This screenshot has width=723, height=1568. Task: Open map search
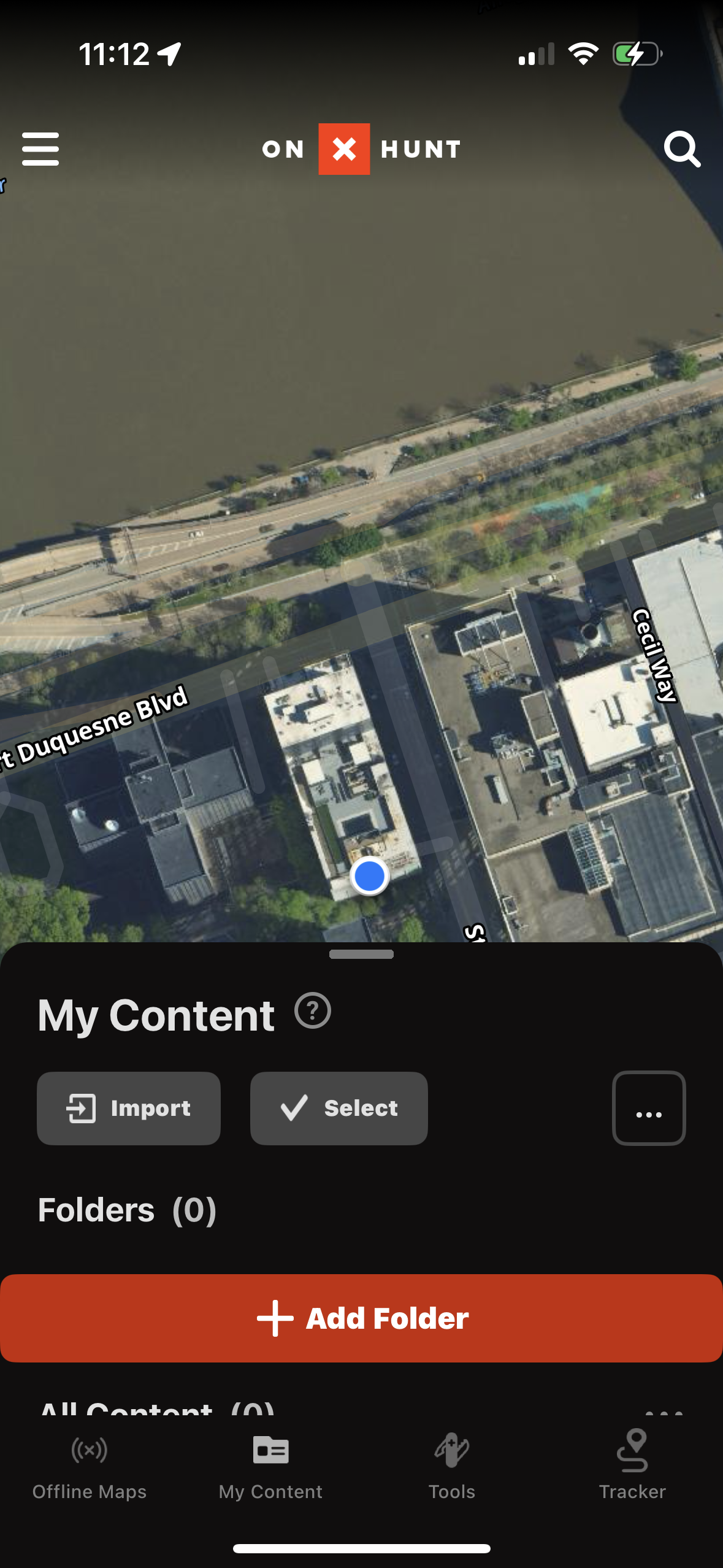click(x=683, y=148)
